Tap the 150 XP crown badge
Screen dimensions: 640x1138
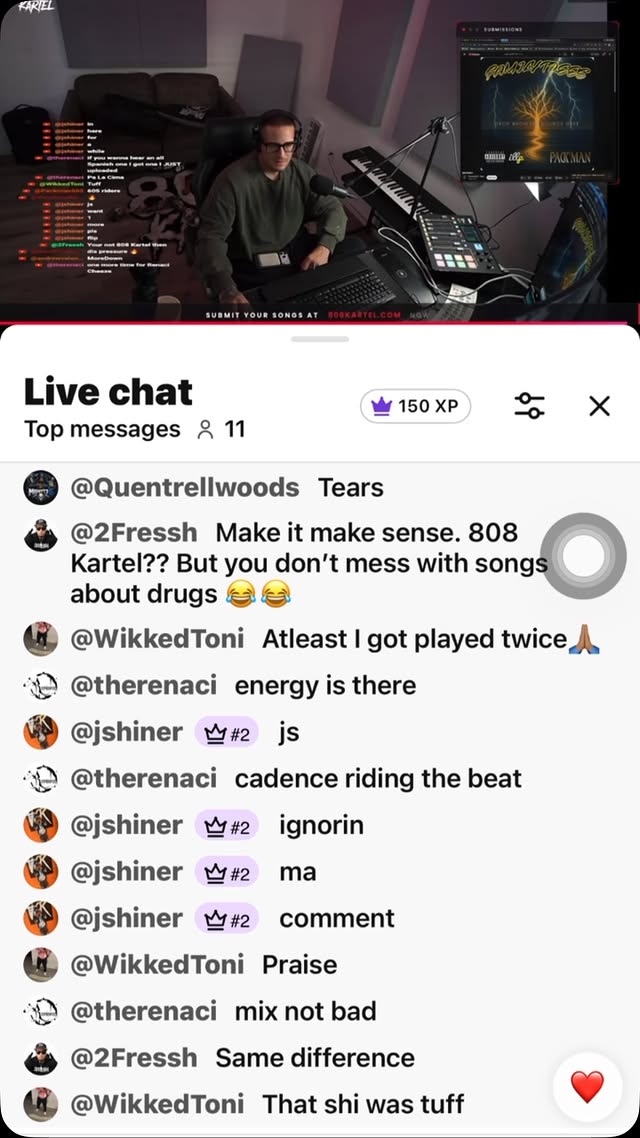coord(416,406)
